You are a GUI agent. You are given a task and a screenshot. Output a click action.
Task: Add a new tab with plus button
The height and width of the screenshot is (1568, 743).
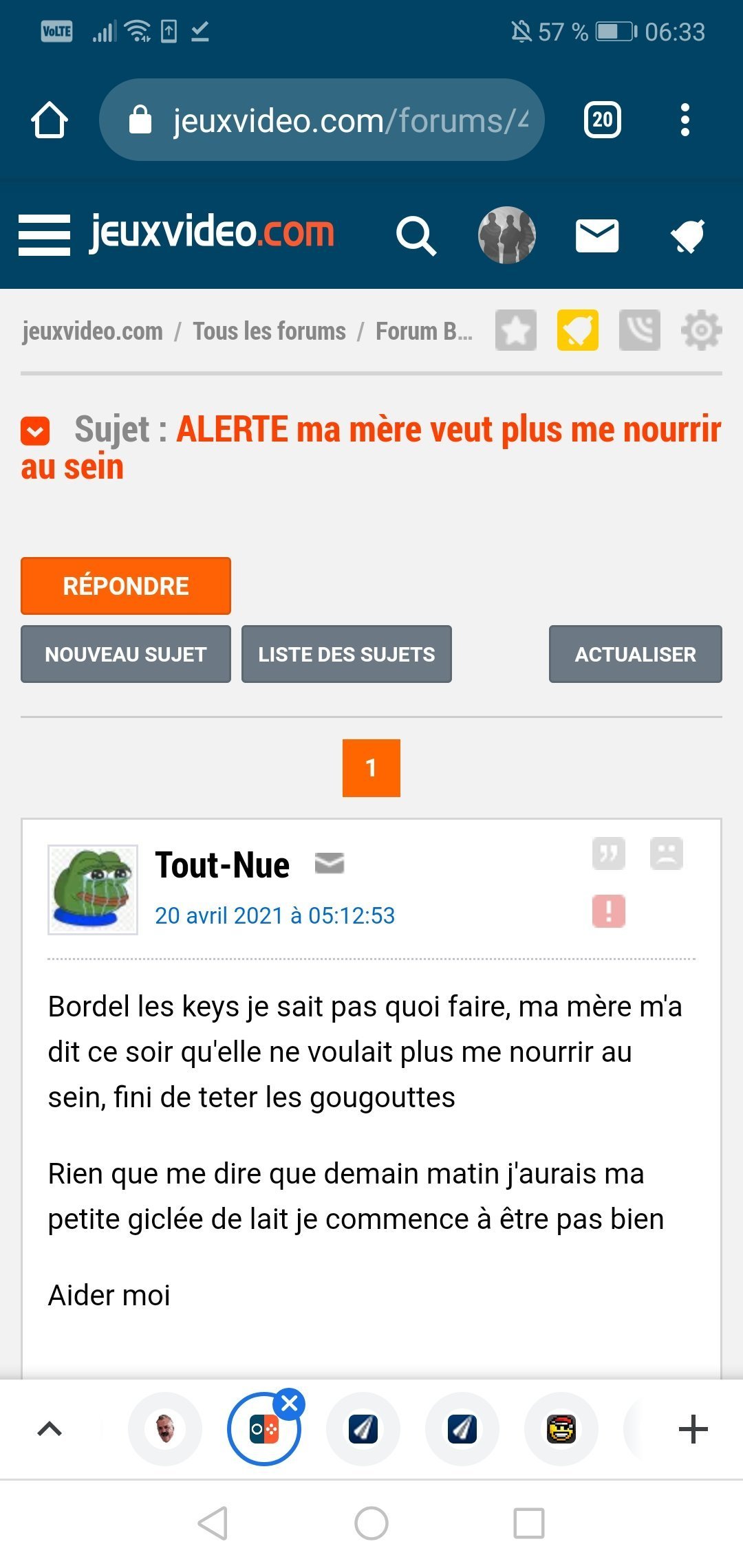[693, 1429]
